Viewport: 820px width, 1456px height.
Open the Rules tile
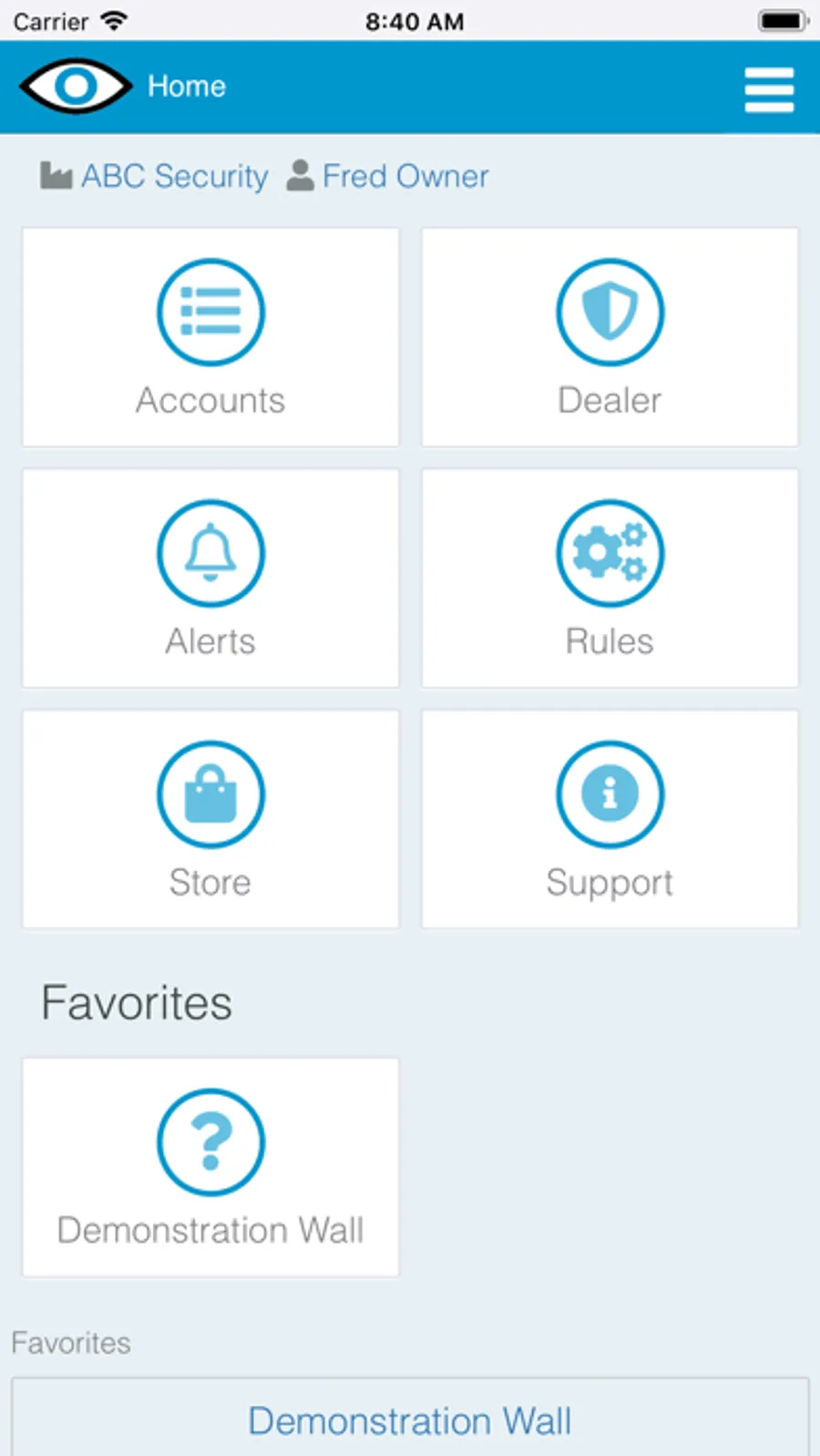(x=610, y=578)
